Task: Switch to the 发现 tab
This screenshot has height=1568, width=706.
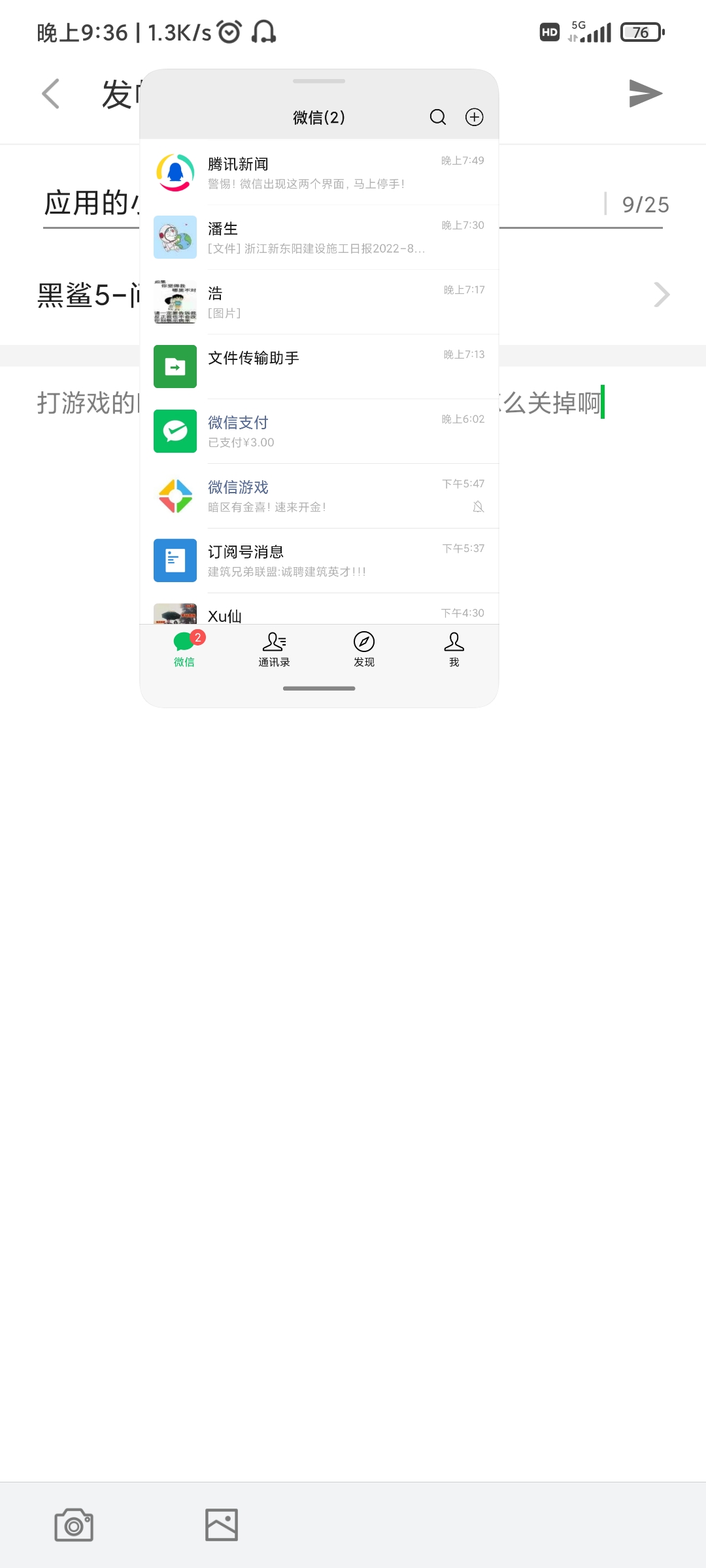Action: [x=364, y=649]
